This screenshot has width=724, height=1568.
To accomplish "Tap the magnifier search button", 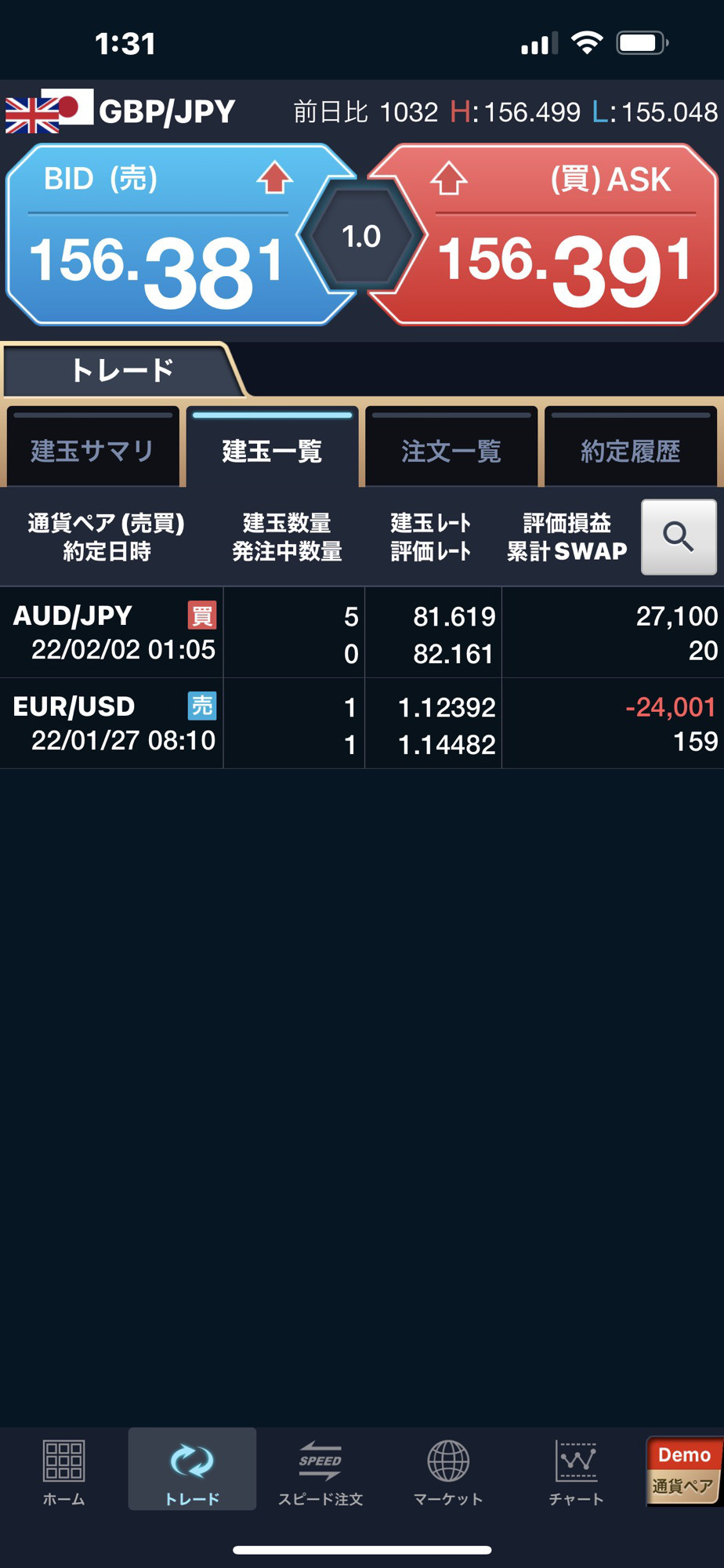I will 679,537.
